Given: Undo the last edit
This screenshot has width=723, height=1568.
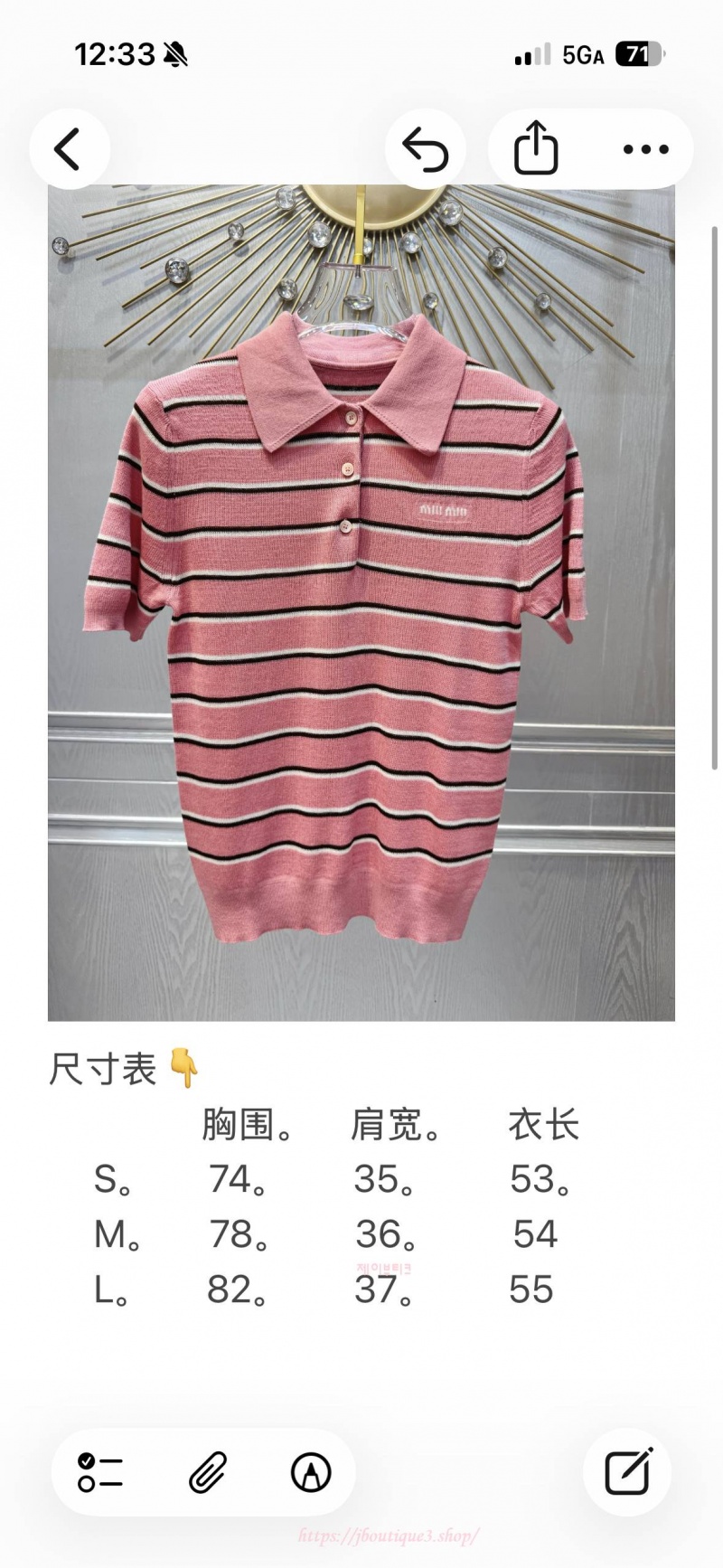Looking at the screenshot, I should (x=426, y=149).
